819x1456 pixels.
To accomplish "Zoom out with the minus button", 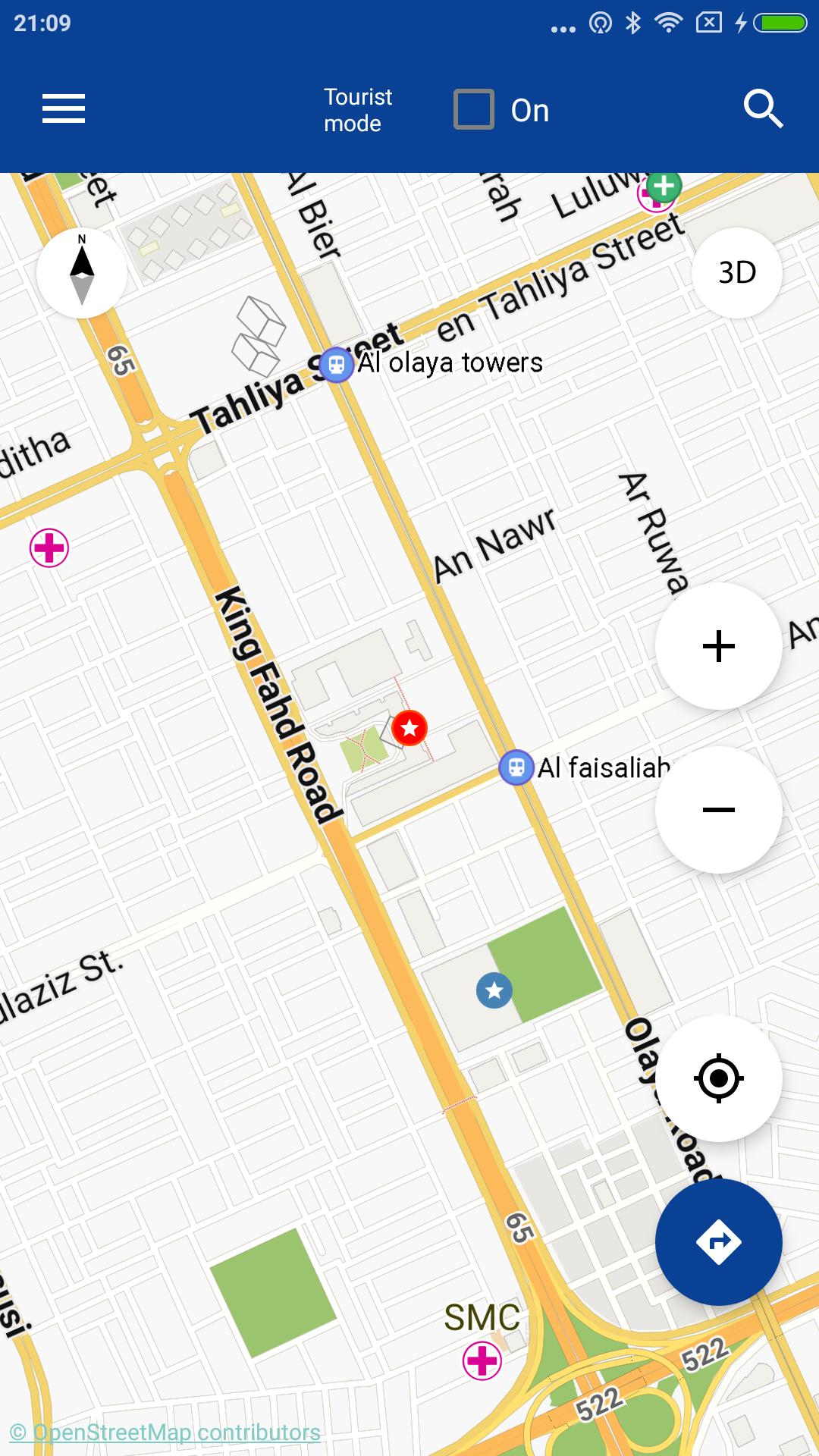I will coord(718,809).
